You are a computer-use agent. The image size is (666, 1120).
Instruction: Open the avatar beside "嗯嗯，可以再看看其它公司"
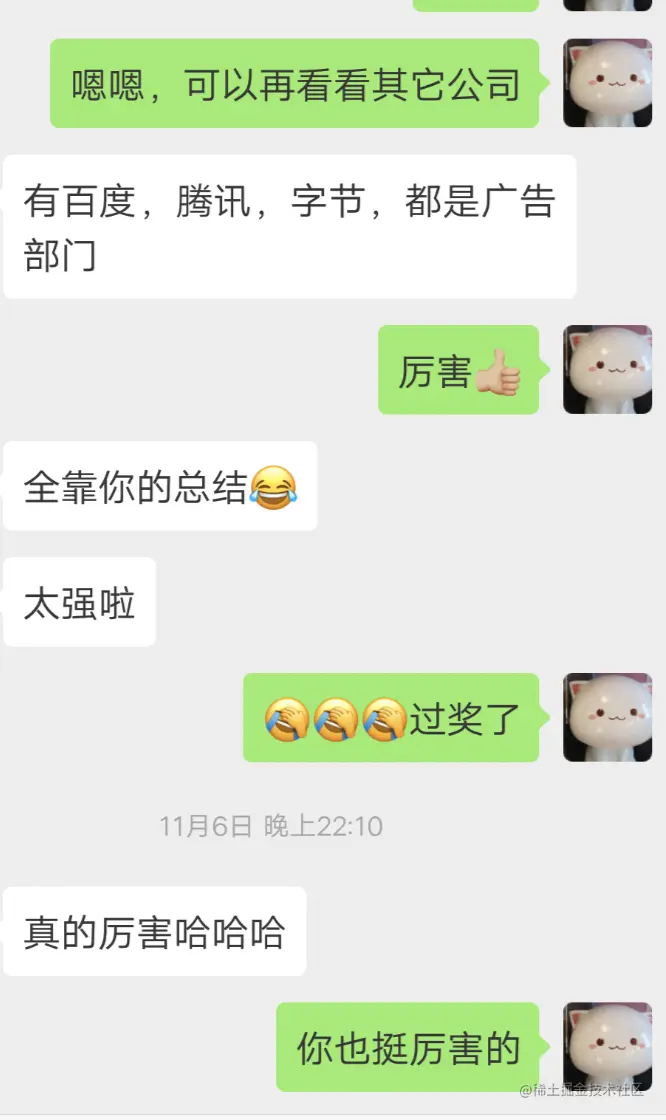tap(607, 83)
